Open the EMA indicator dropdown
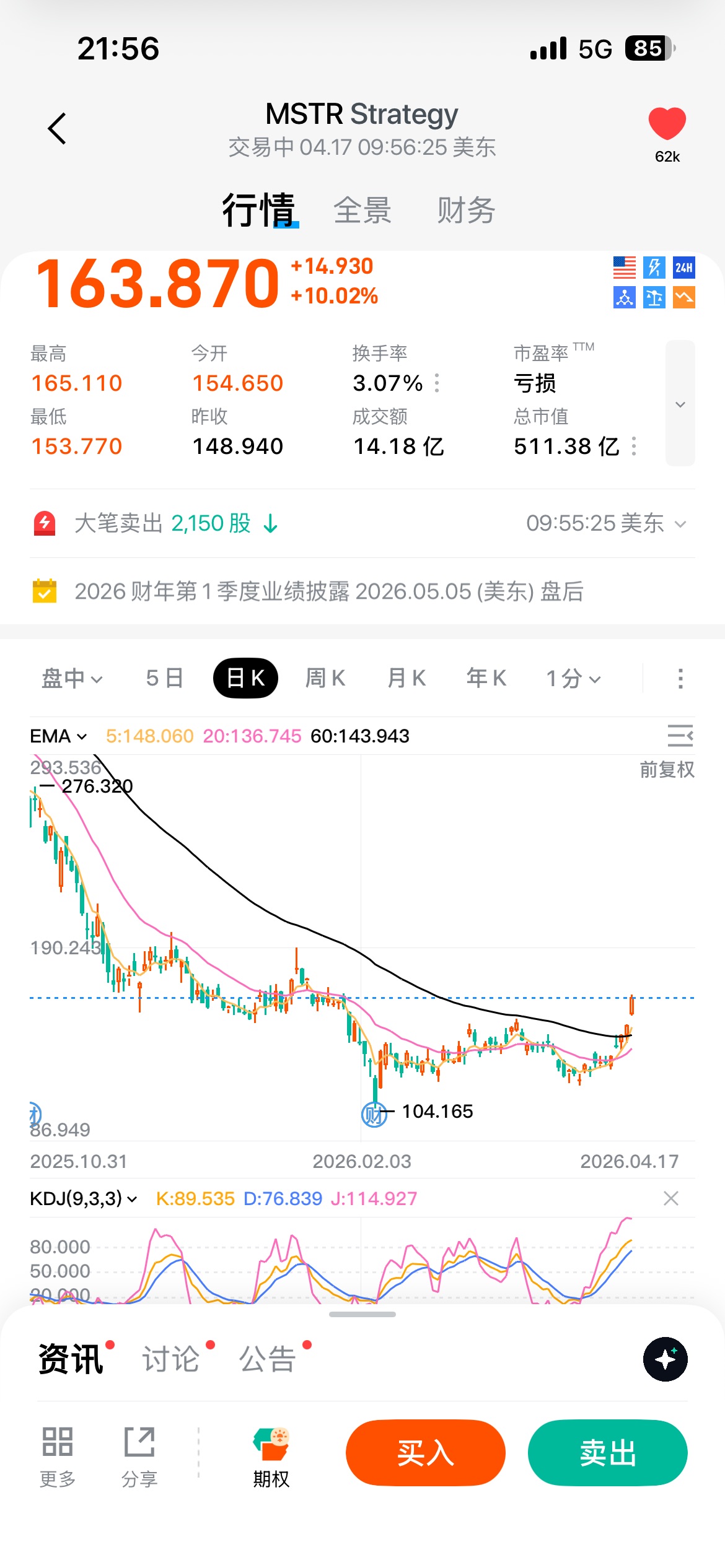Viewport: 725px width, 1568px height. tap(58, 736)
